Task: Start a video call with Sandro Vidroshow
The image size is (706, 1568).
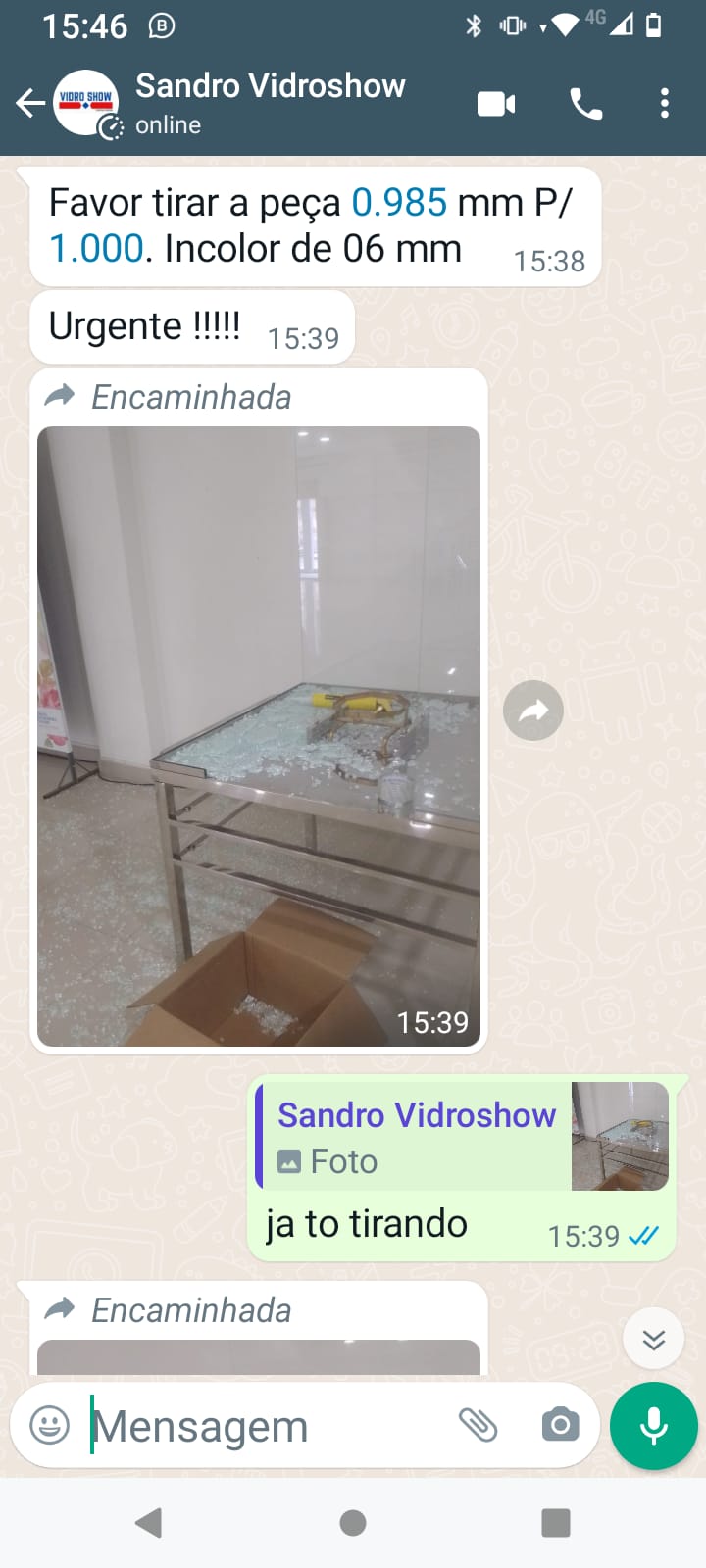Action: click(496, 104)
